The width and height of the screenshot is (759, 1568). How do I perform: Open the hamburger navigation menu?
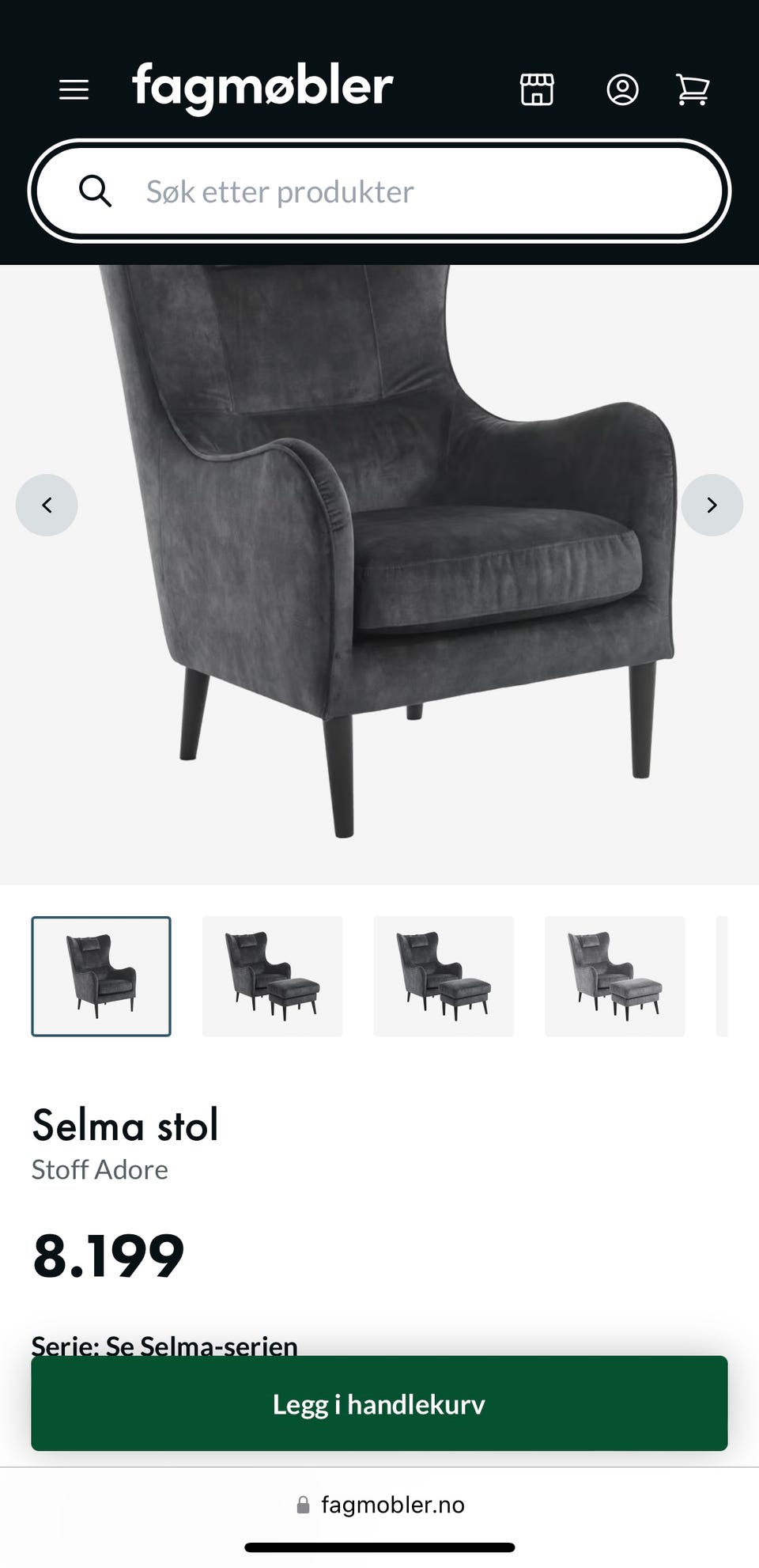point(74,89)
